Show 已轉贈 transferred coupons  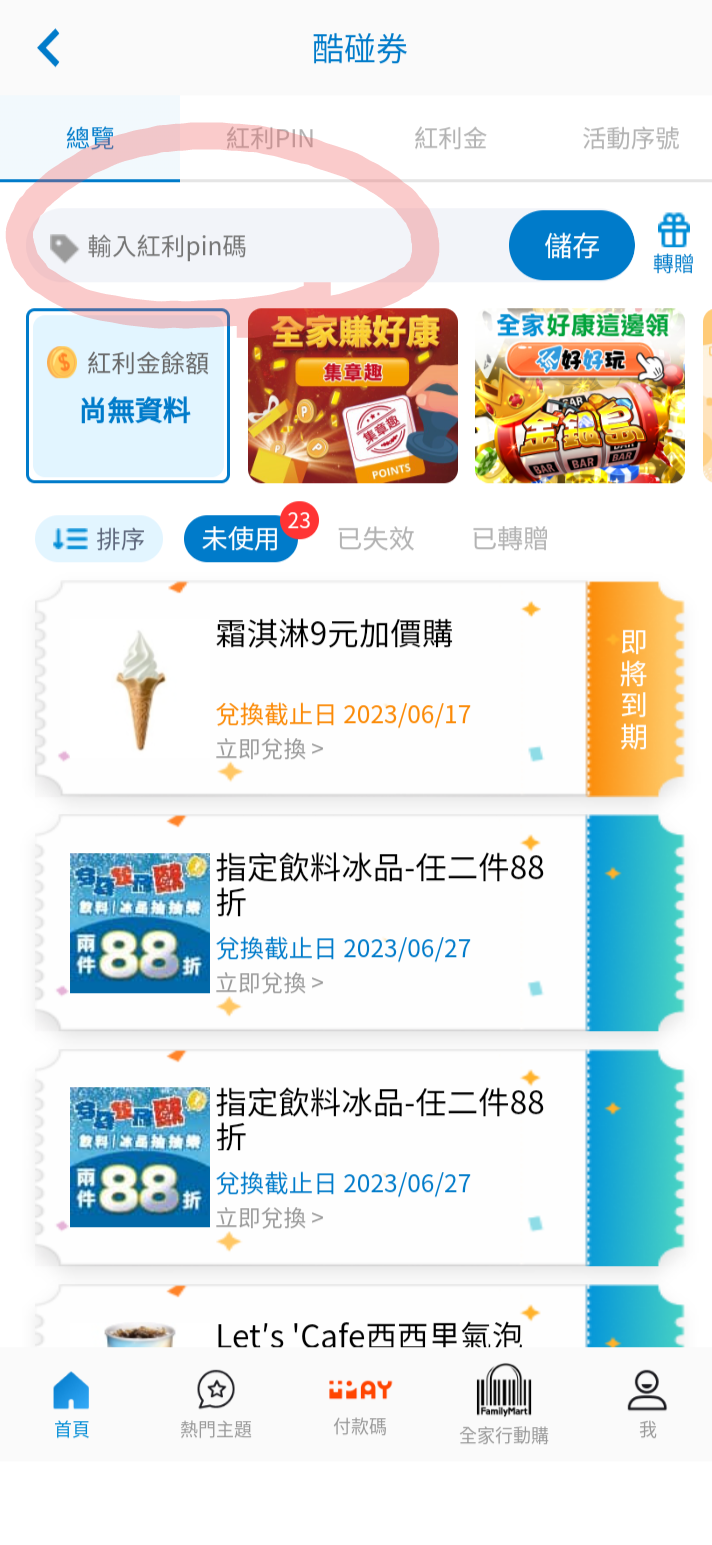click(x=510, y=540)
